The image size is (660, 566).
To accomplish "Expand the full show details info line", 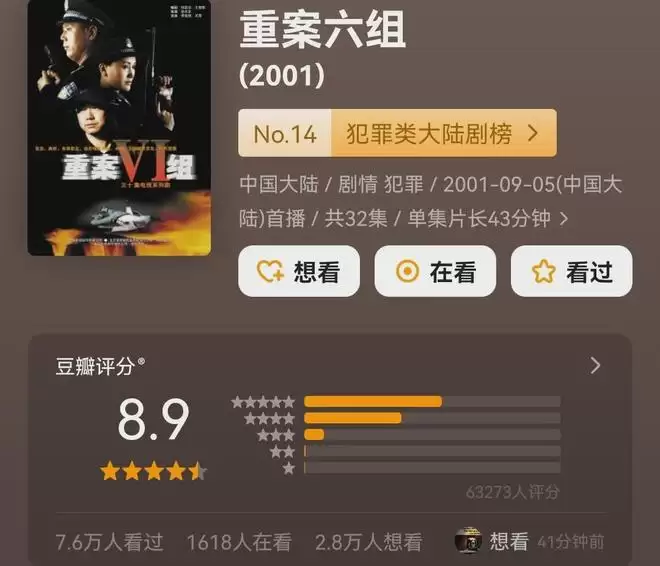I will click(565, 219).
